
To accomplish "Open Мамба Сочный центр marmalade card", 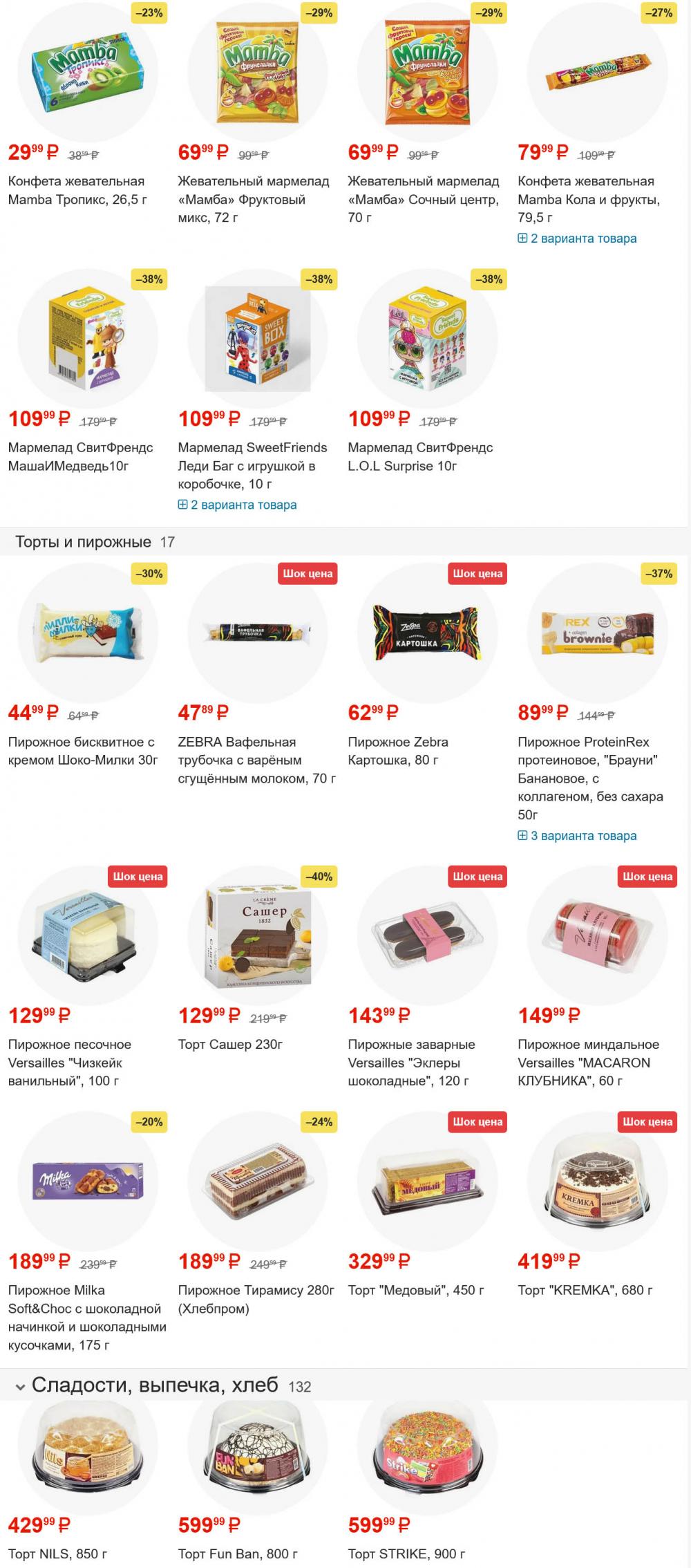I will (x=423, y=199).
